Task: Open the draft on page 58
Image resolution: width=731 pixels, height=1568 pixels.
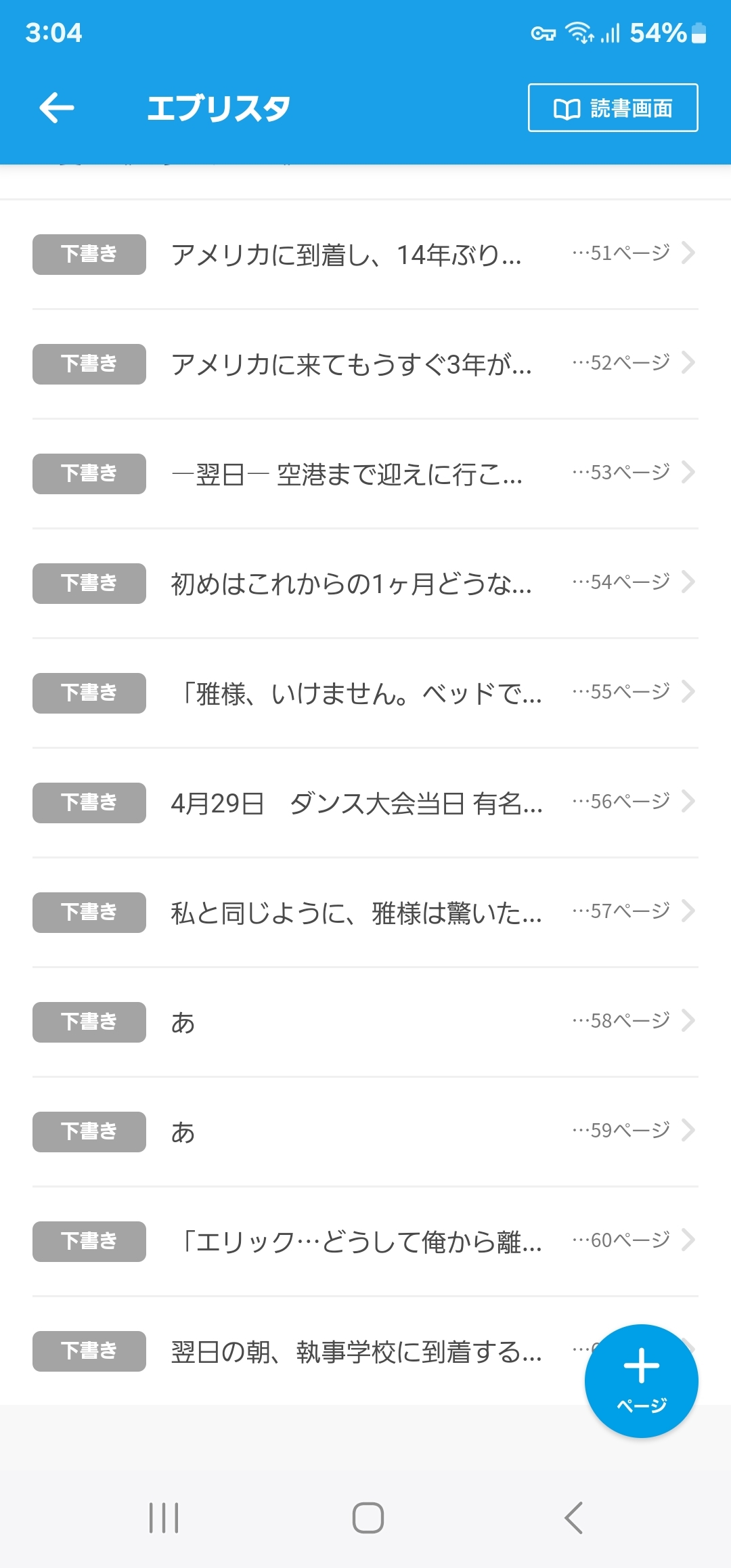Action: coord(365,1022)
